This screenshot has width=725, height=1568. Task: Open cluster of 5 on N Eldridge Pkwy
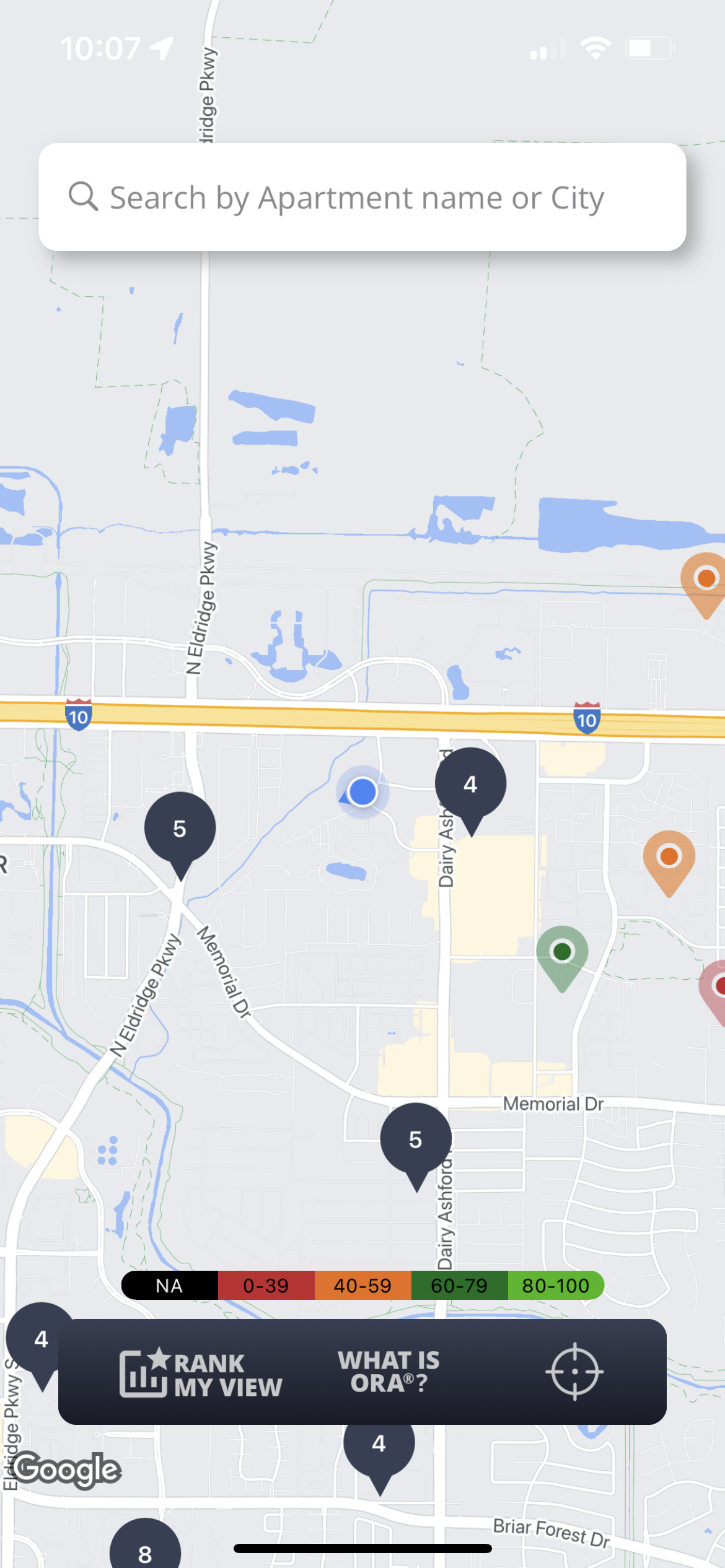click(180, 829)
